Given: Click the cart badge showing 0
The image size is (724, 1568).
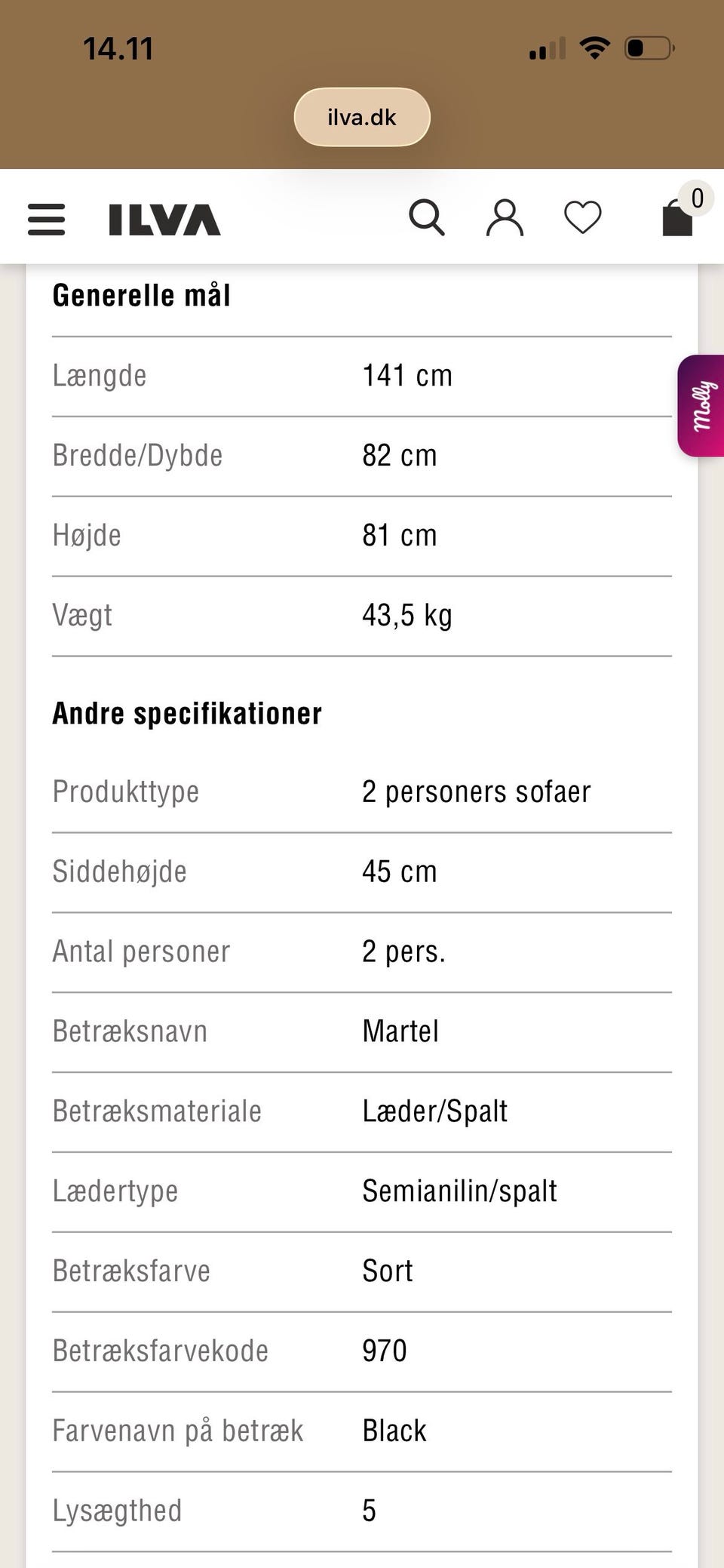Looking at the screenshot, I should [x=697, y=198].
